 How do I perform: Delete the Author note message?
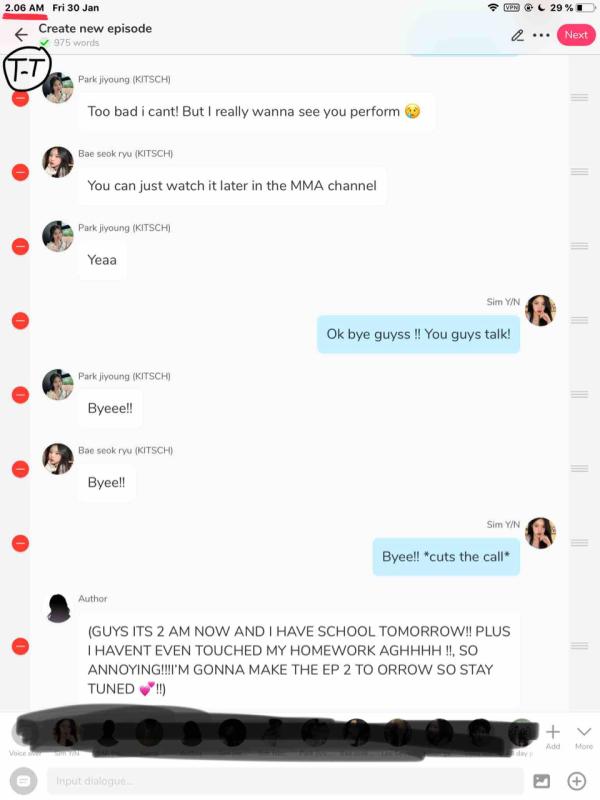point(20,646)
